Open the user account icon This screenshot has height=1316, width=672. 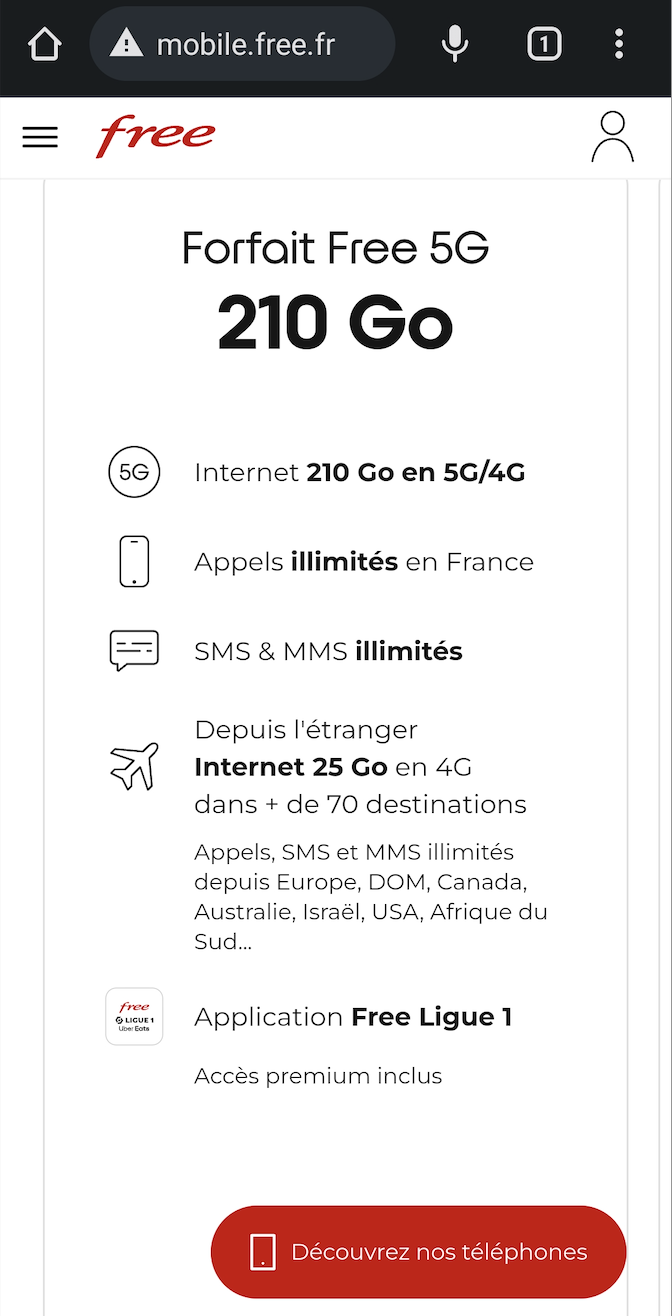613,137
